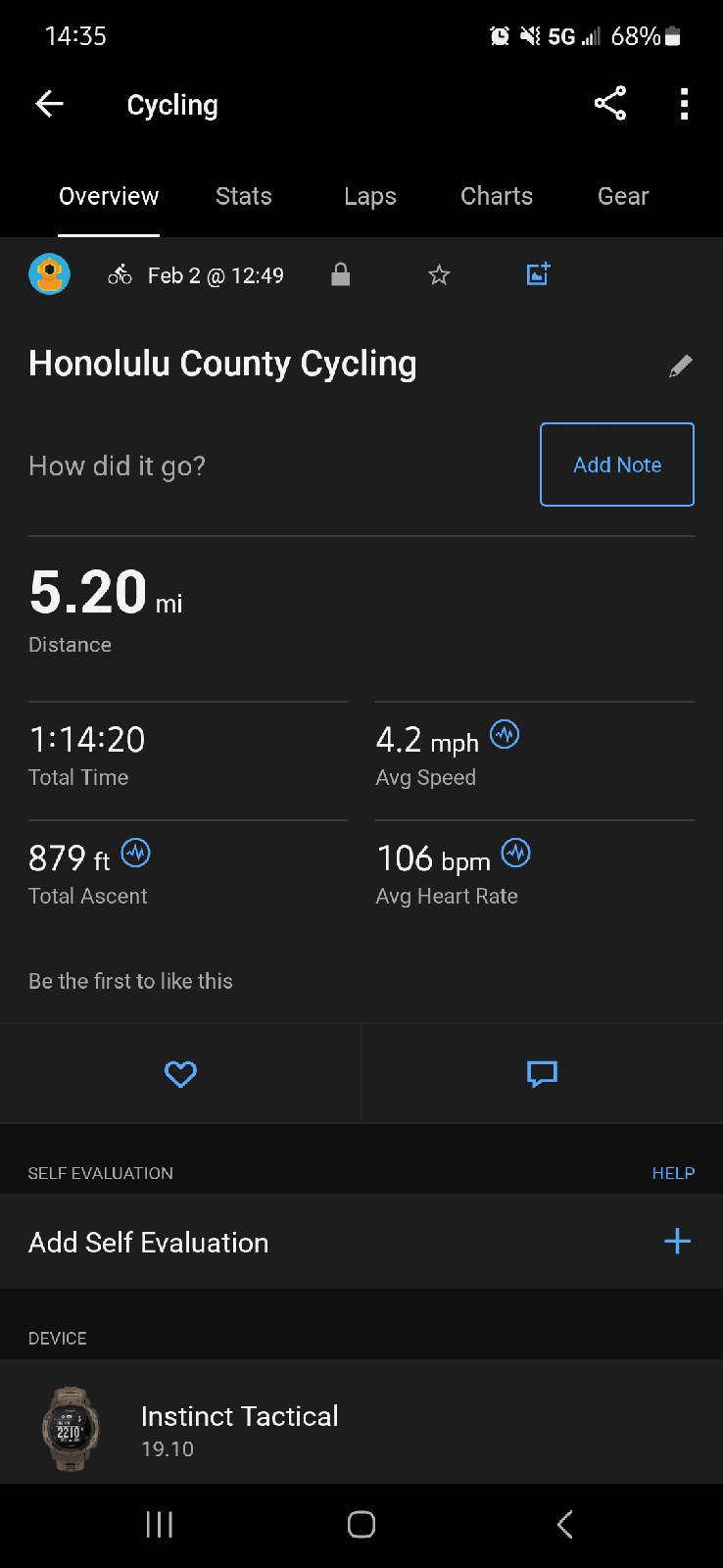This screenshot has width=723, height=1568.
Task: Open recent apps from navigation bar
Action: pos(159,1524)
